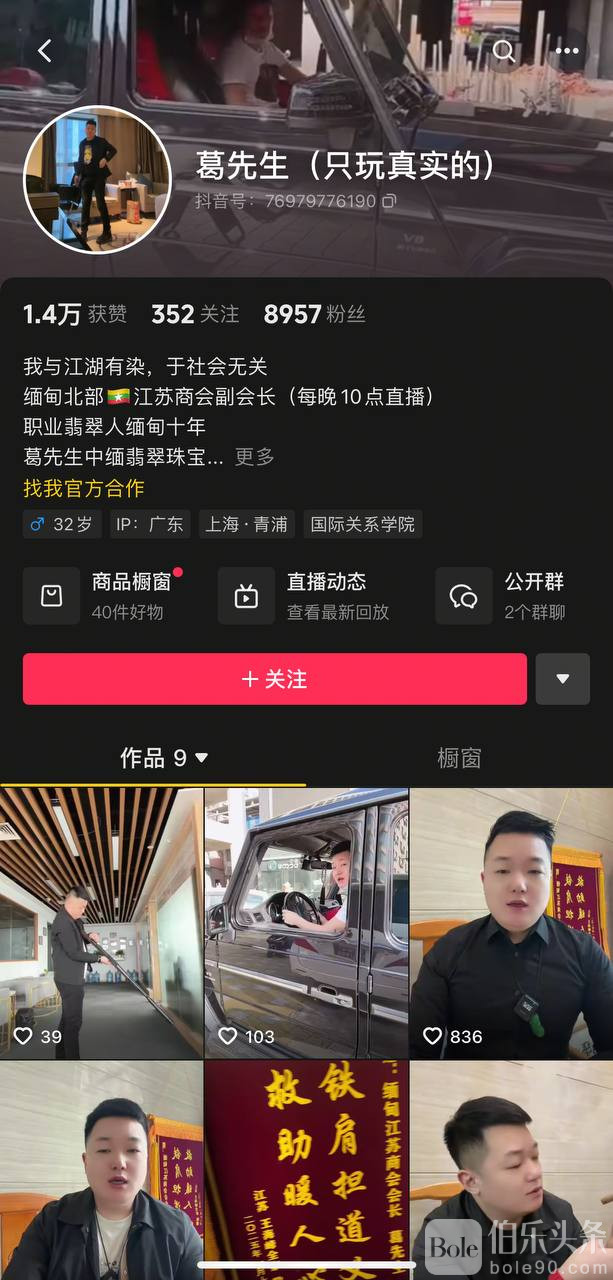Open the profile avatar photo
Viewport: 613px width, 1280px height.
click(x=97, y=180)
